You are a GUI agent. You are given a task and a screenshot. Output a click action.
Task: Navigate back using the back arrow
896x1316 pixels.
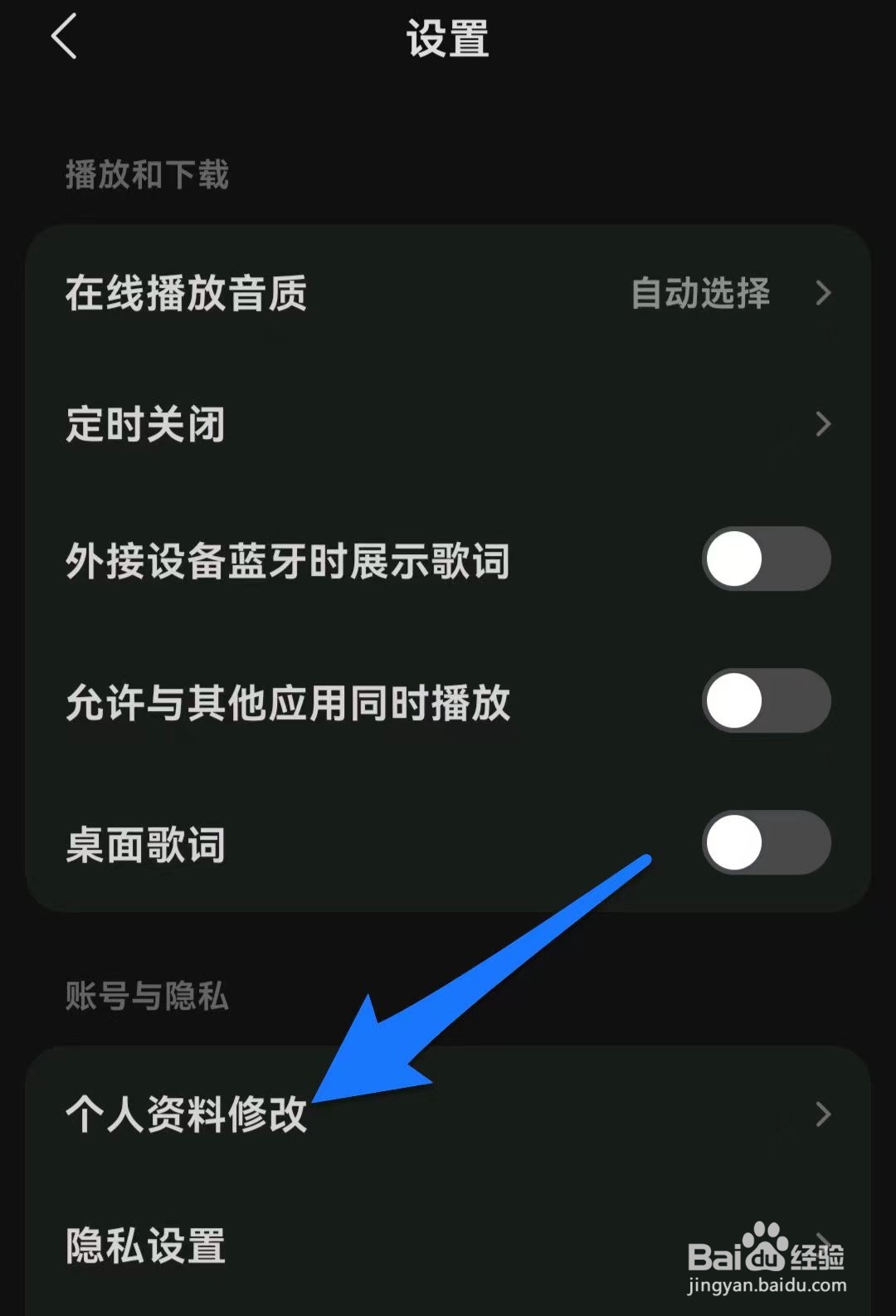click(x=65, y=37)
